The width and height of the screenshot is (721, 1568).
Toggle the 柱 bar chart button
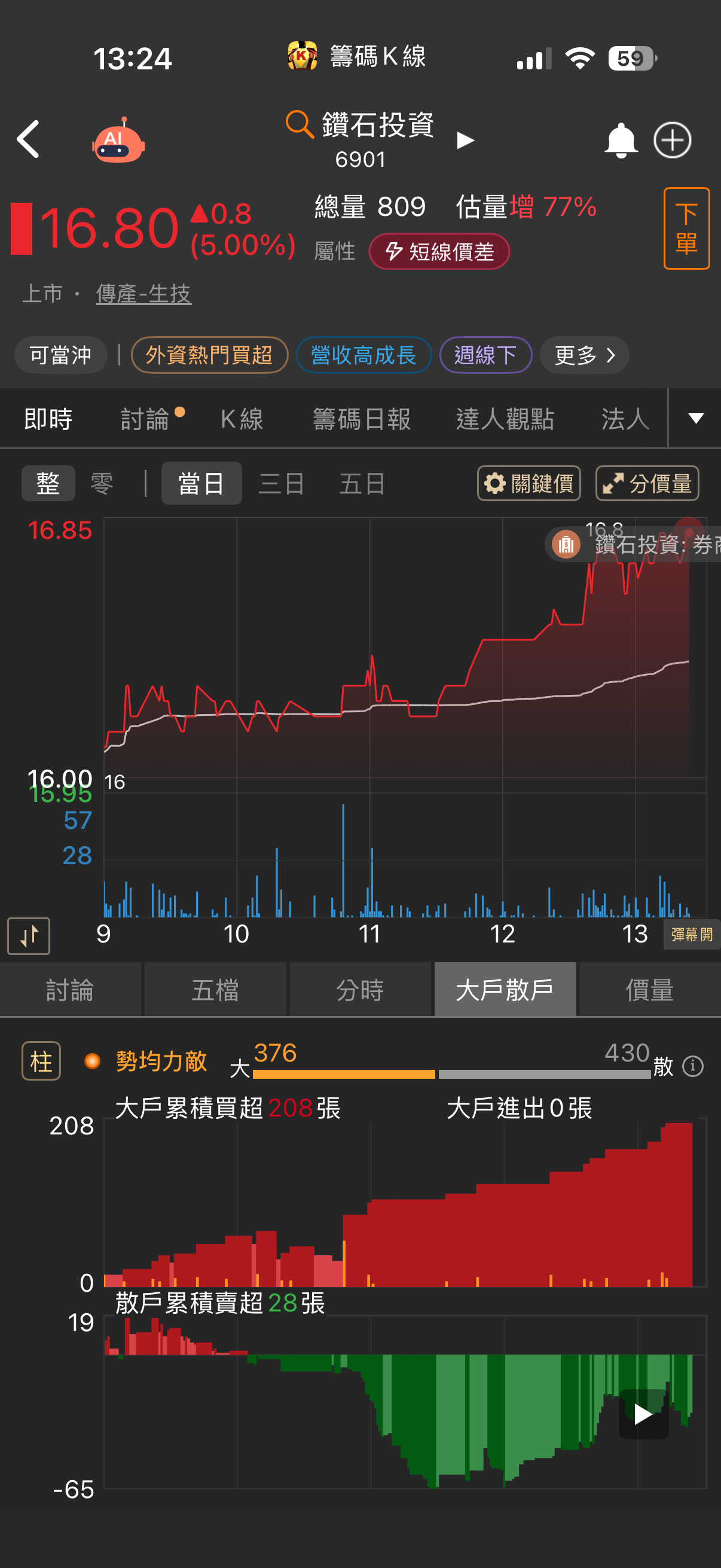click(x=41, y=1061)
